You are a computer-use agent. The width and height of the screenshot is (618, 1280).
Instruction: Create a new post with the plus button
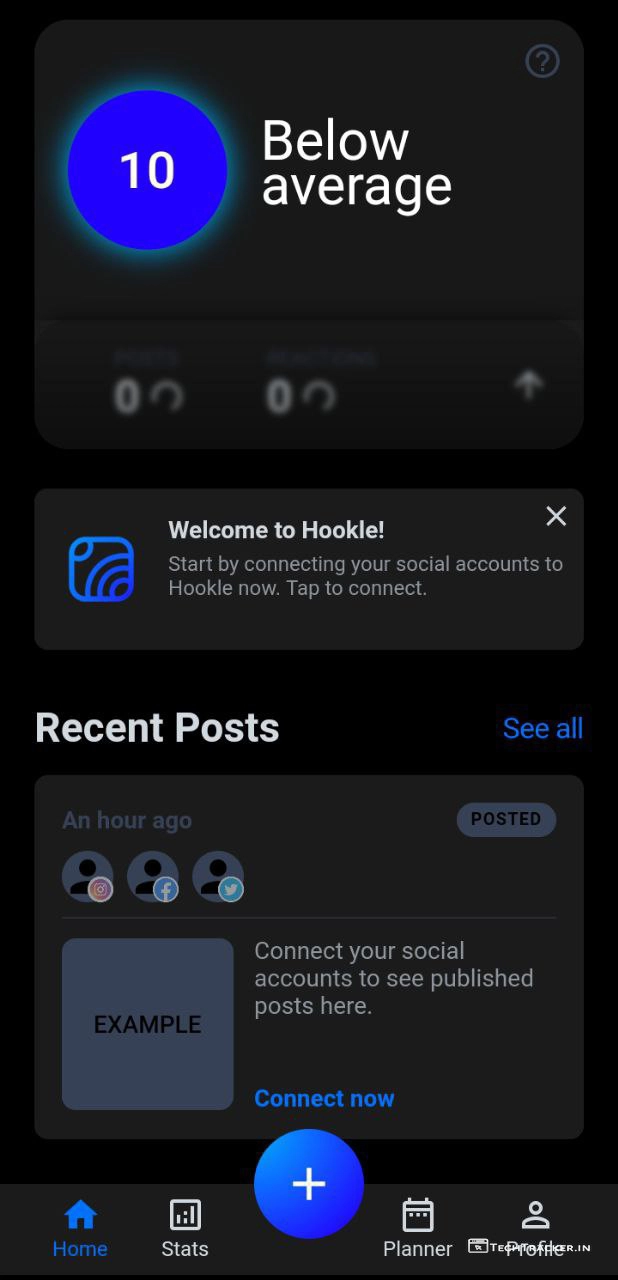click(309, 1184)
